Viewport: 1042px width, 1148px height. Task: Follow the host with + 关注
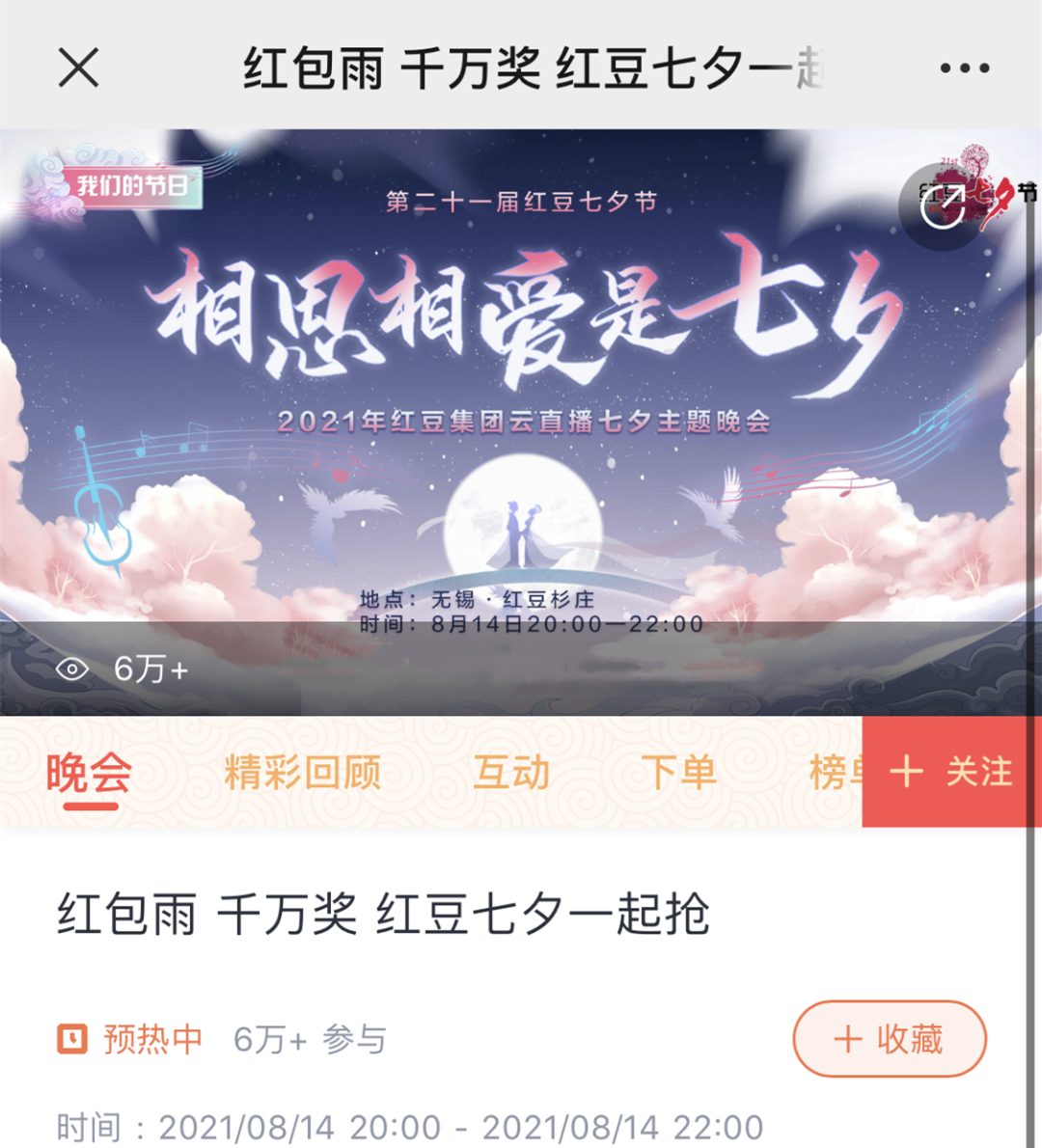coord(950,772)
